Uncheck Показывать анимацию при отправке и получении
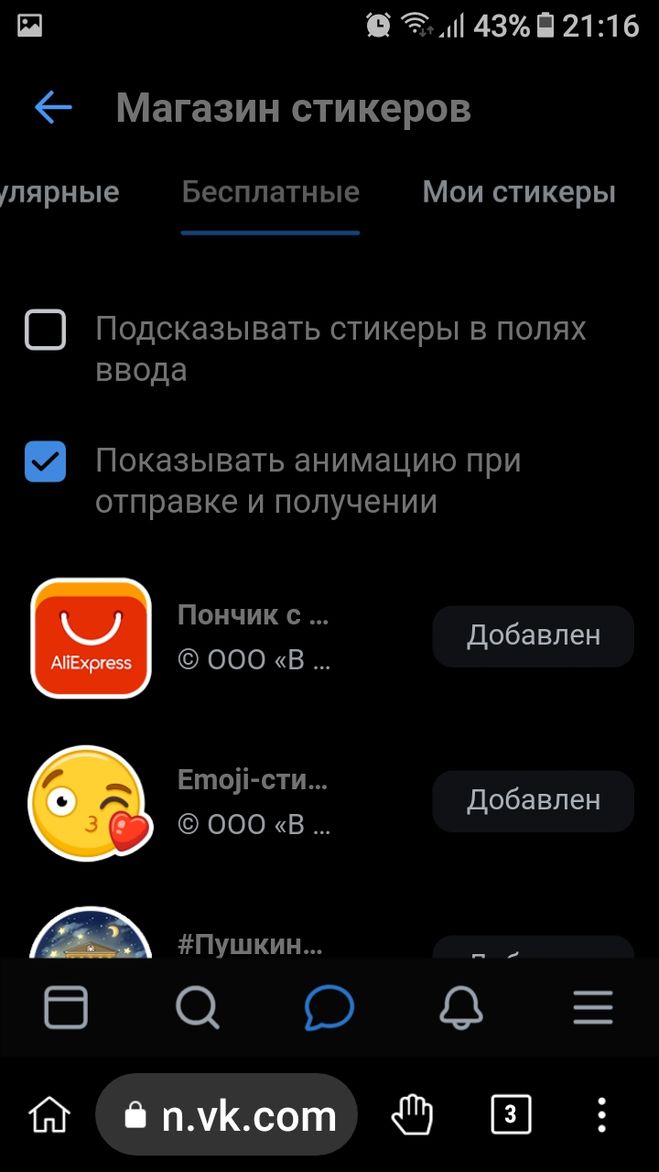Viewport: 659px width, 1172px height. 45,462
